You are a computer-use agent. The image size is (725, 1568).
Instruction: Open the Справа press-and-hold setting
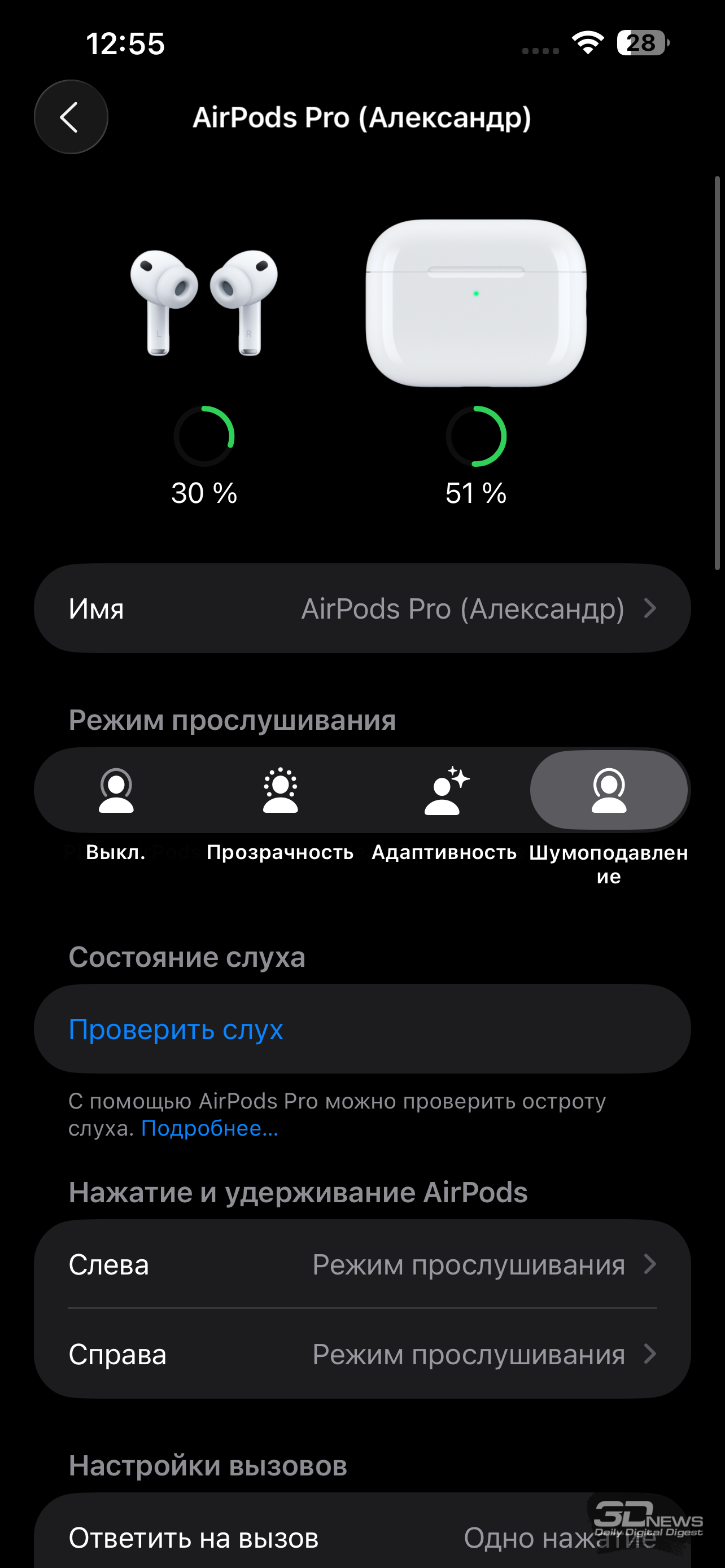coord(362,1354)
